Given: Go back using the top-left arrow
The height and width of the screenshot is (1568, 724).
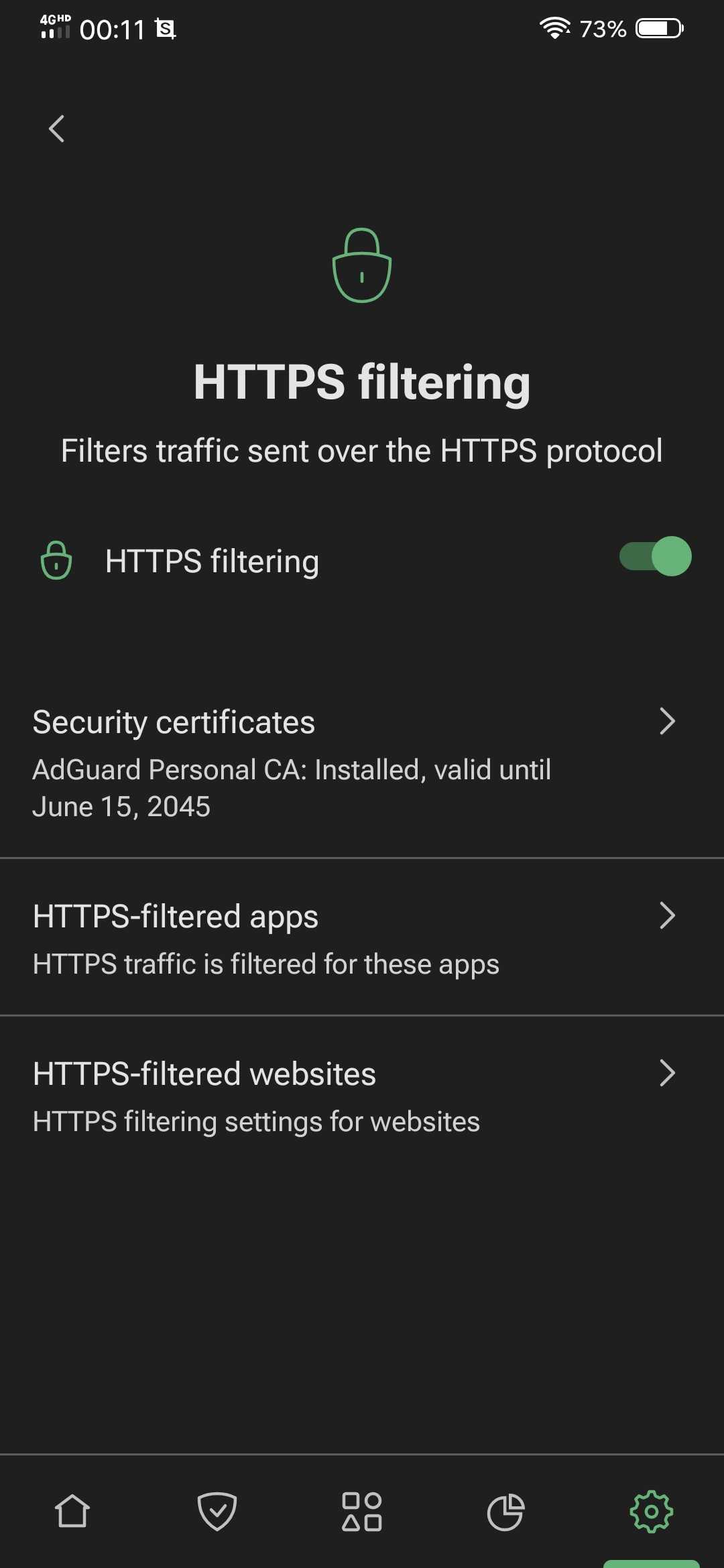Looking at the screenshot, I should 57,129.
